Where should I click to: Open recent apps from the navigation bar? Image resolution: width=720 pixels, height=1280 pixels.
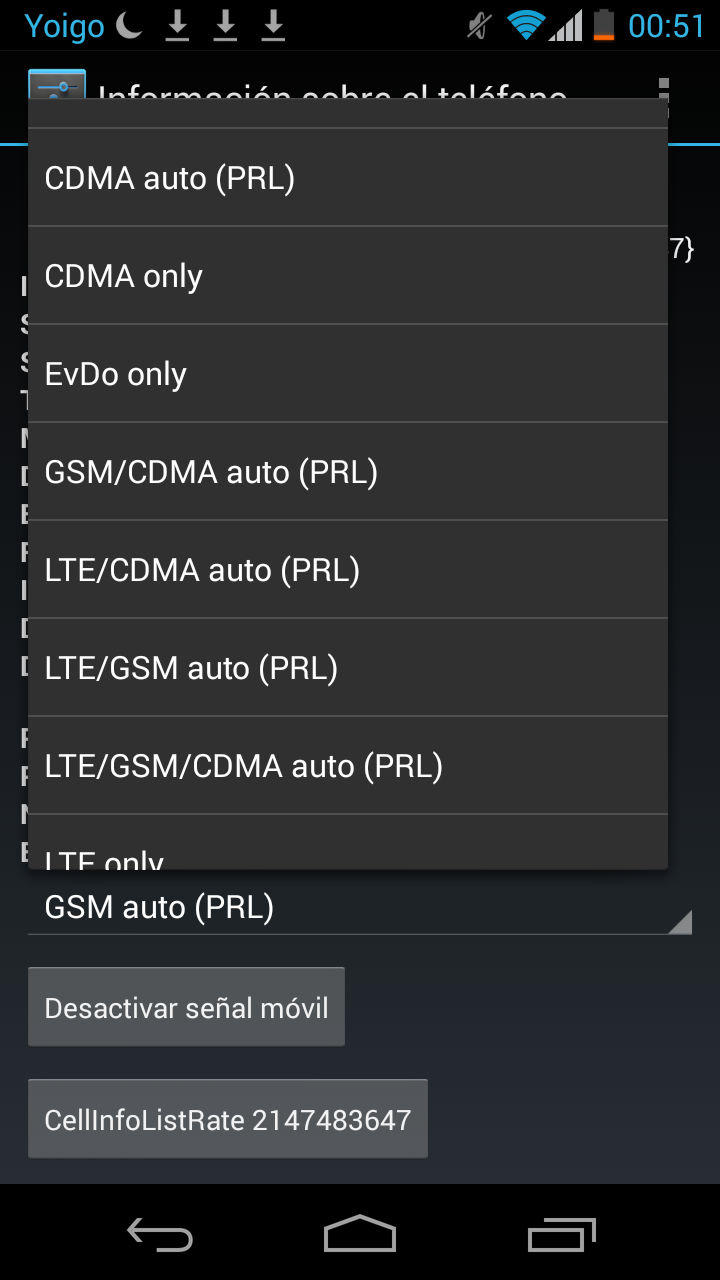[561, 1234]
